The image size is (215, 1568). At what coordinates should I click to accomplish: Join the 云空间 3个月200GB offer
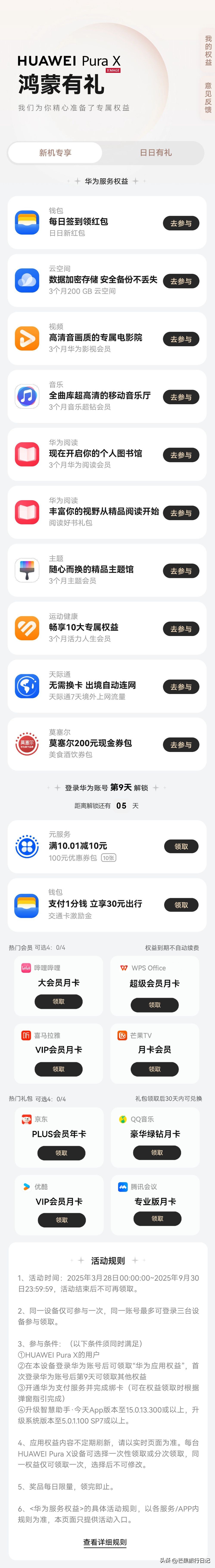click(181, 281)
